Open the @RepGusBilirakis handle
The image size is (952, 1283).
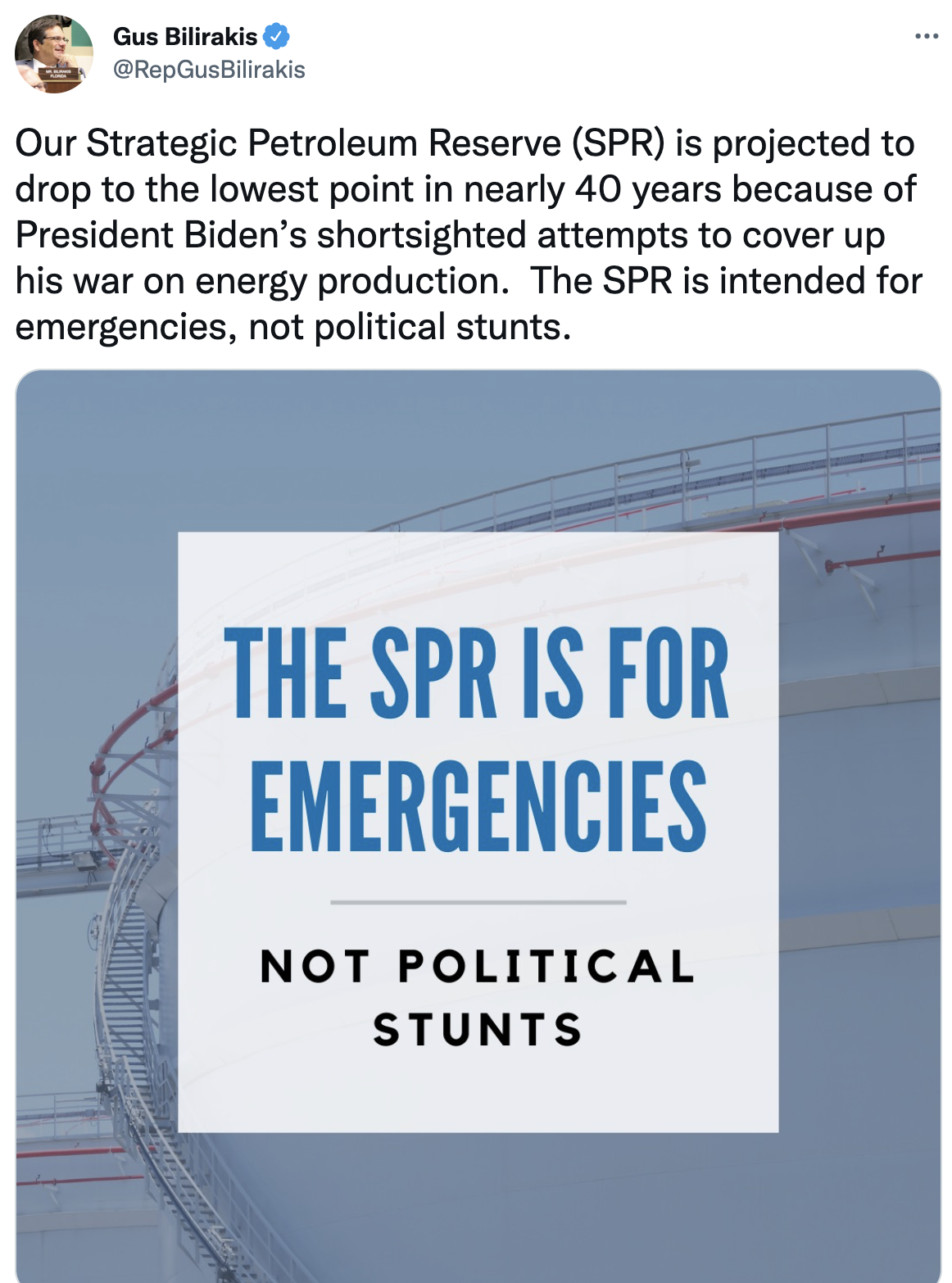click(x=209, y=70)
